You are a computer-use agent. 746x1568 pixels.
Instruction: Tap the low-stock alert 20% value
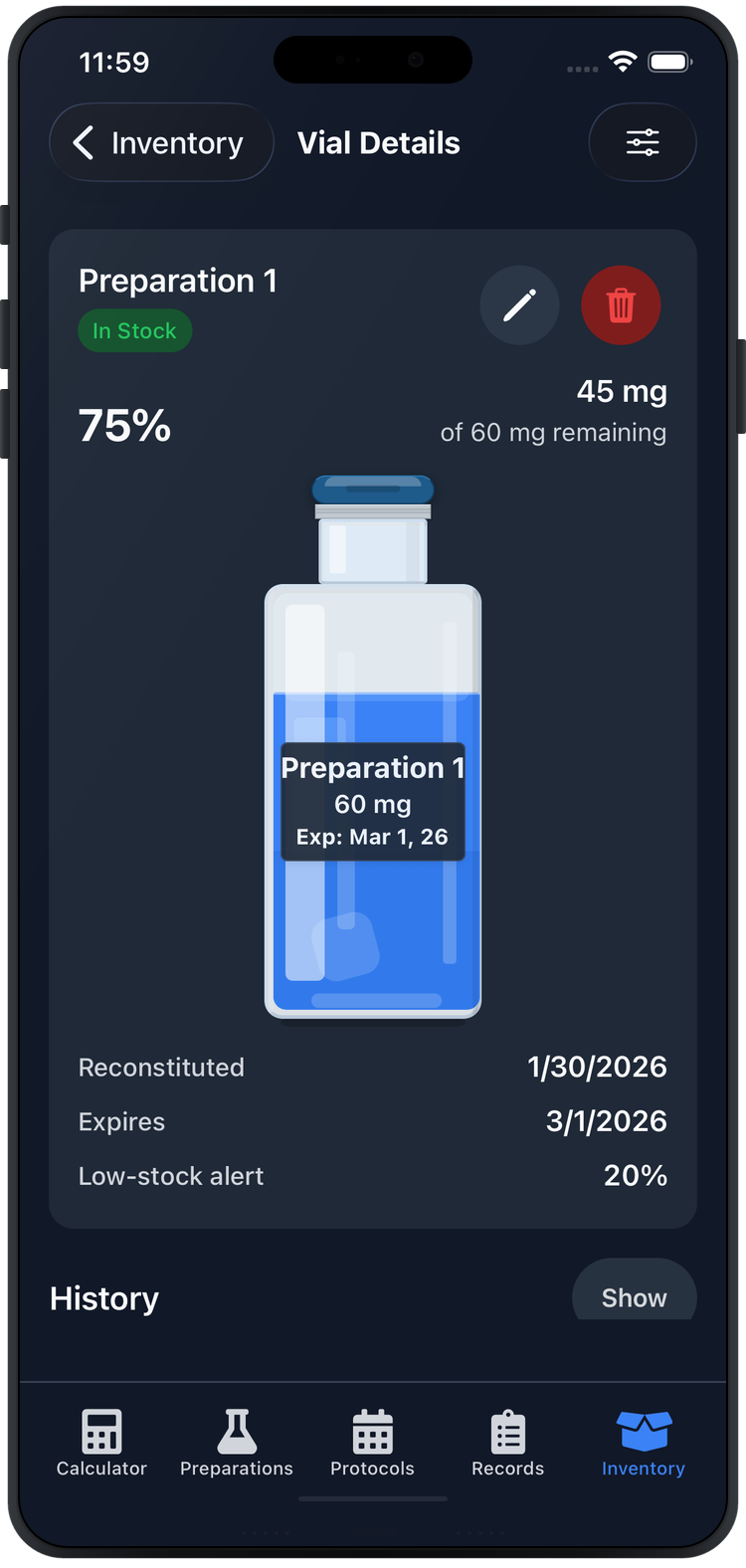tap(636, 1176)
